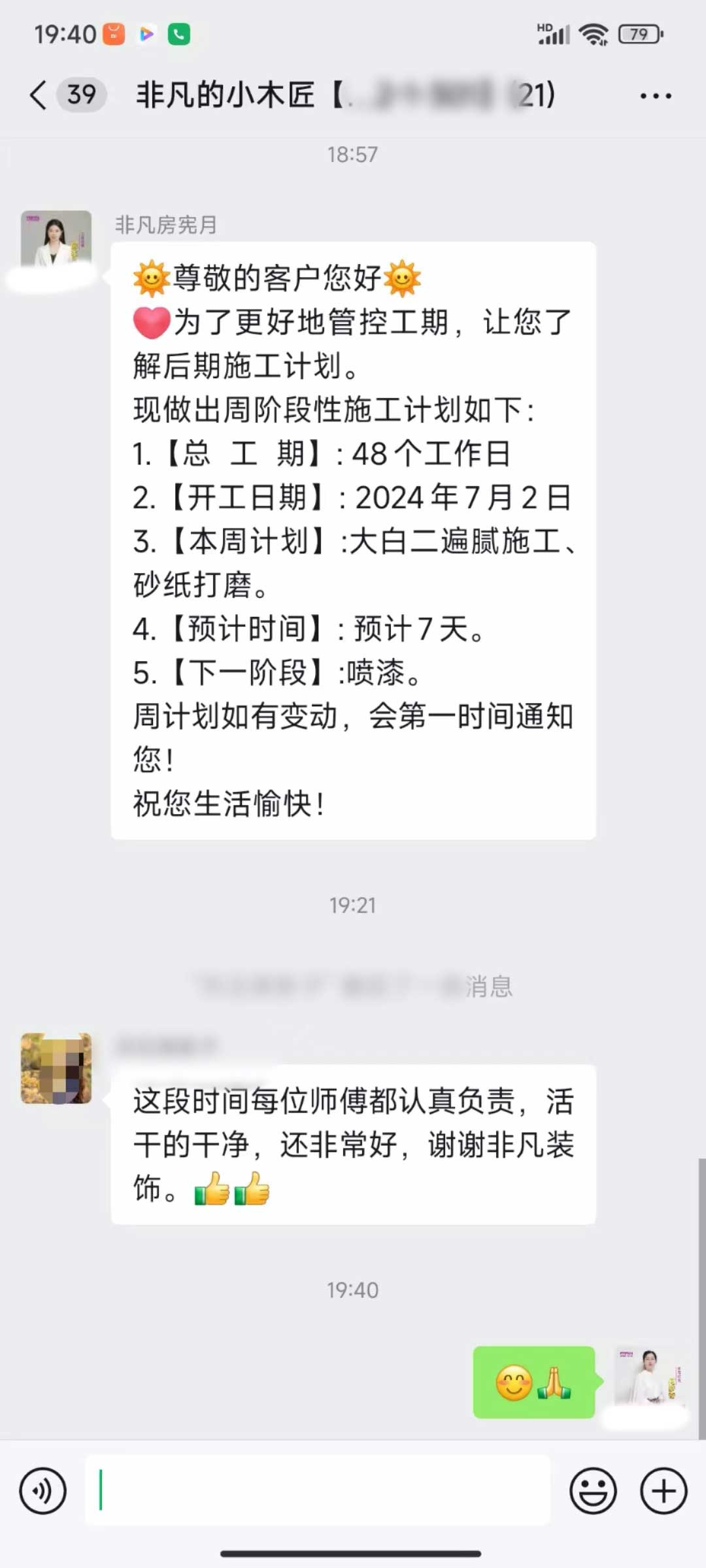Open the plus attachment menu
The width and height of the screenshot is (706, 1568).
point(664,1491)
